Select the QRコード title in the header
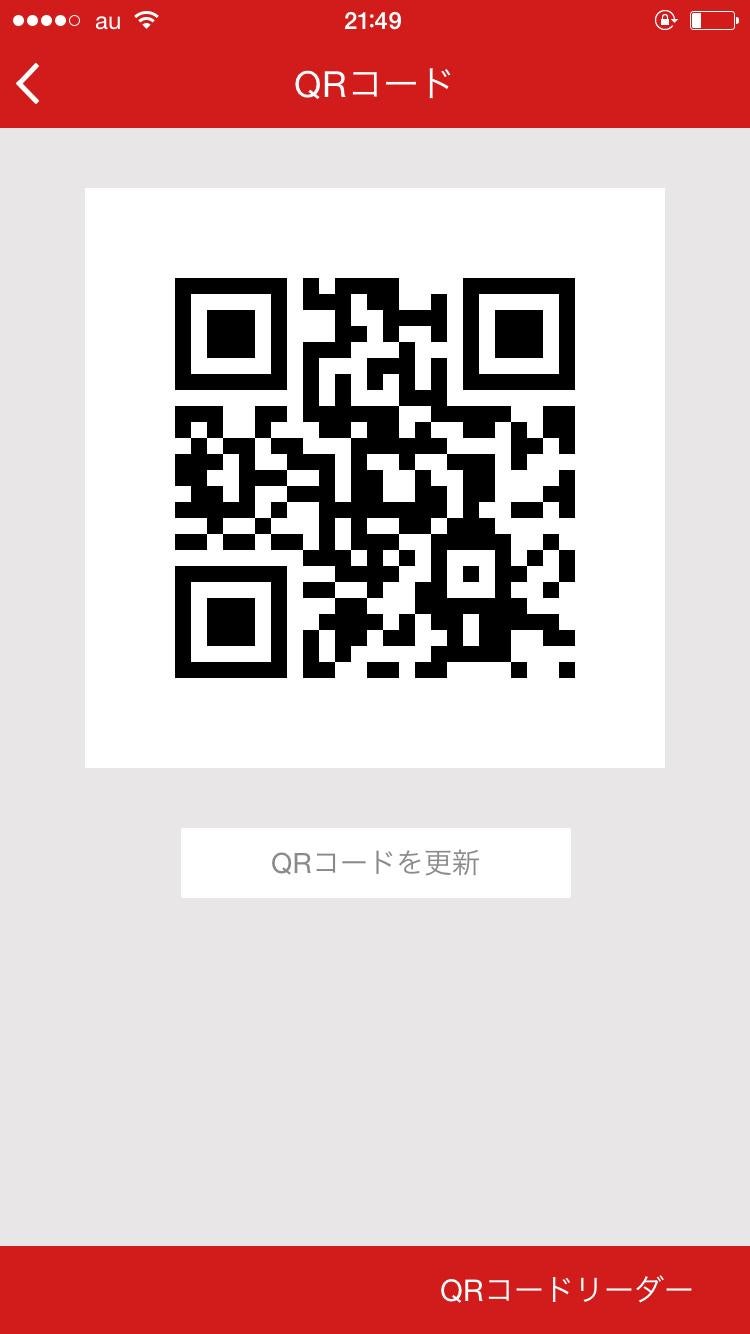Viewport: 750px width, 1334px height. pos(375,84)
